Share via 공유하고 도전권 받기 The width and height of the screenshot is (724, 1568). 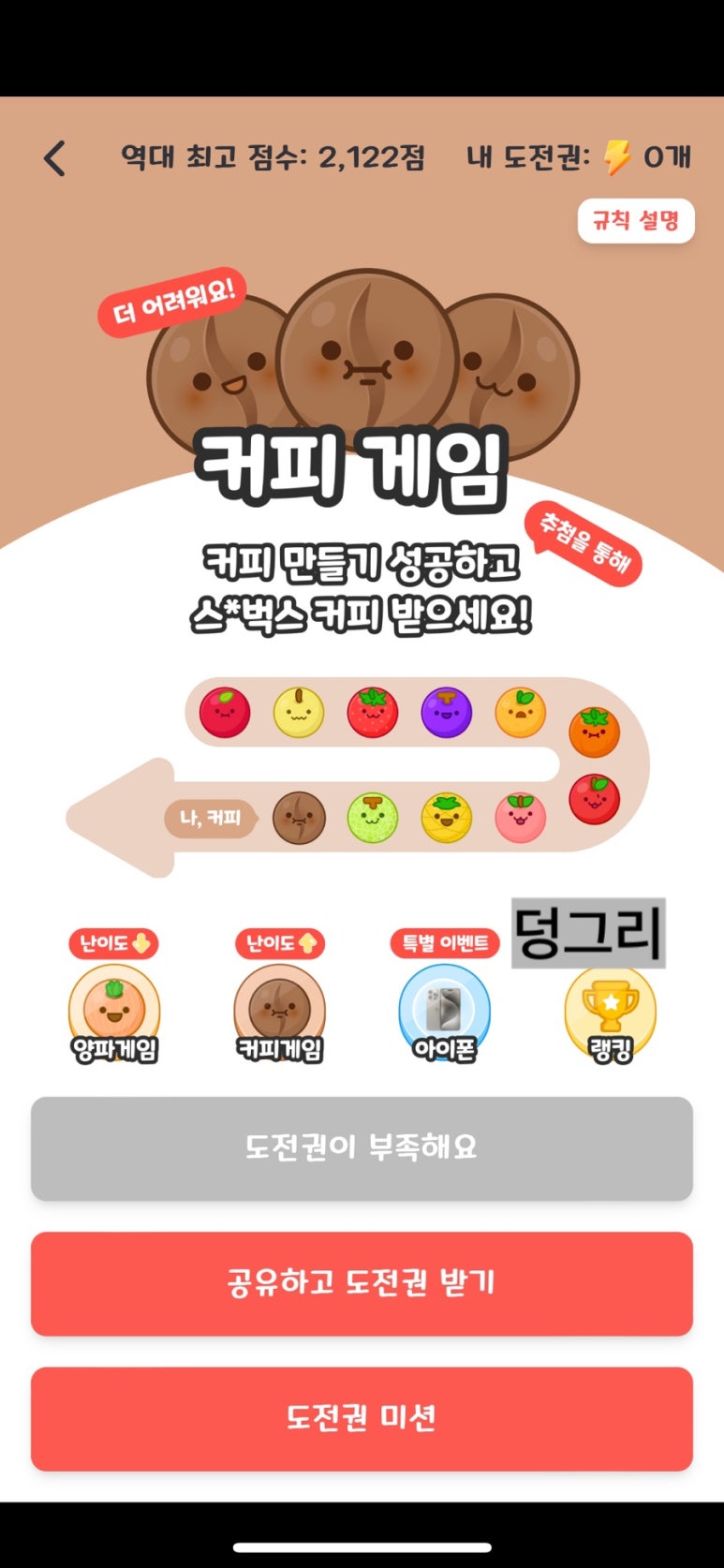pos(362,1282)
